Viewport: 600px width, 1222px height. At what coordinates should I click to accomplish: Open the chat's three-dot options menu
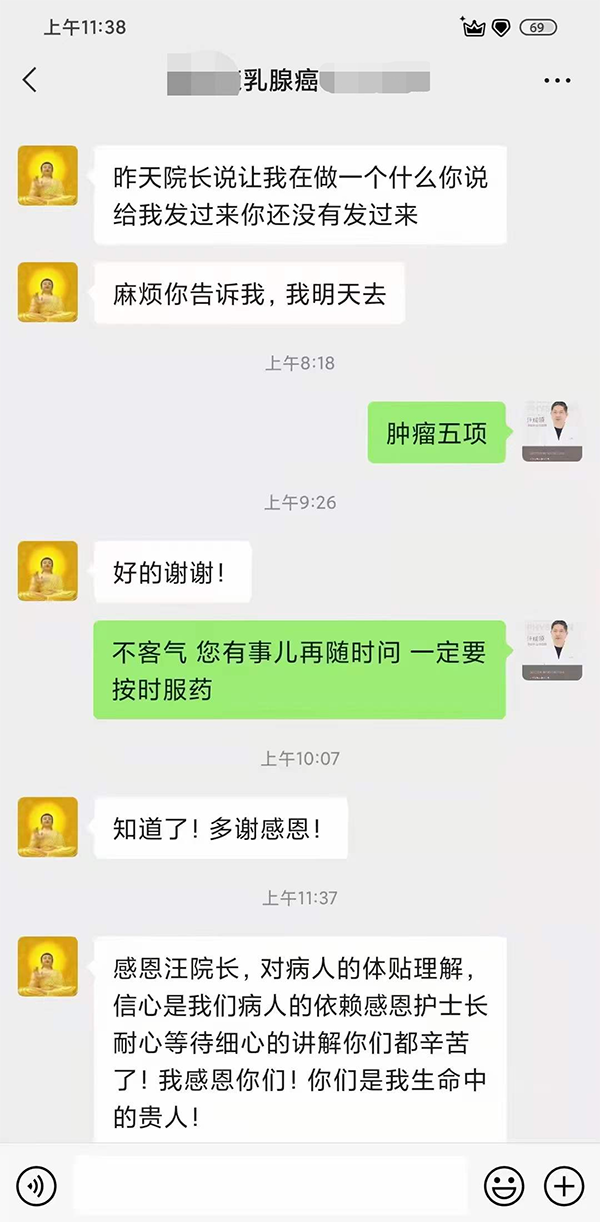(x=556, y=80)
